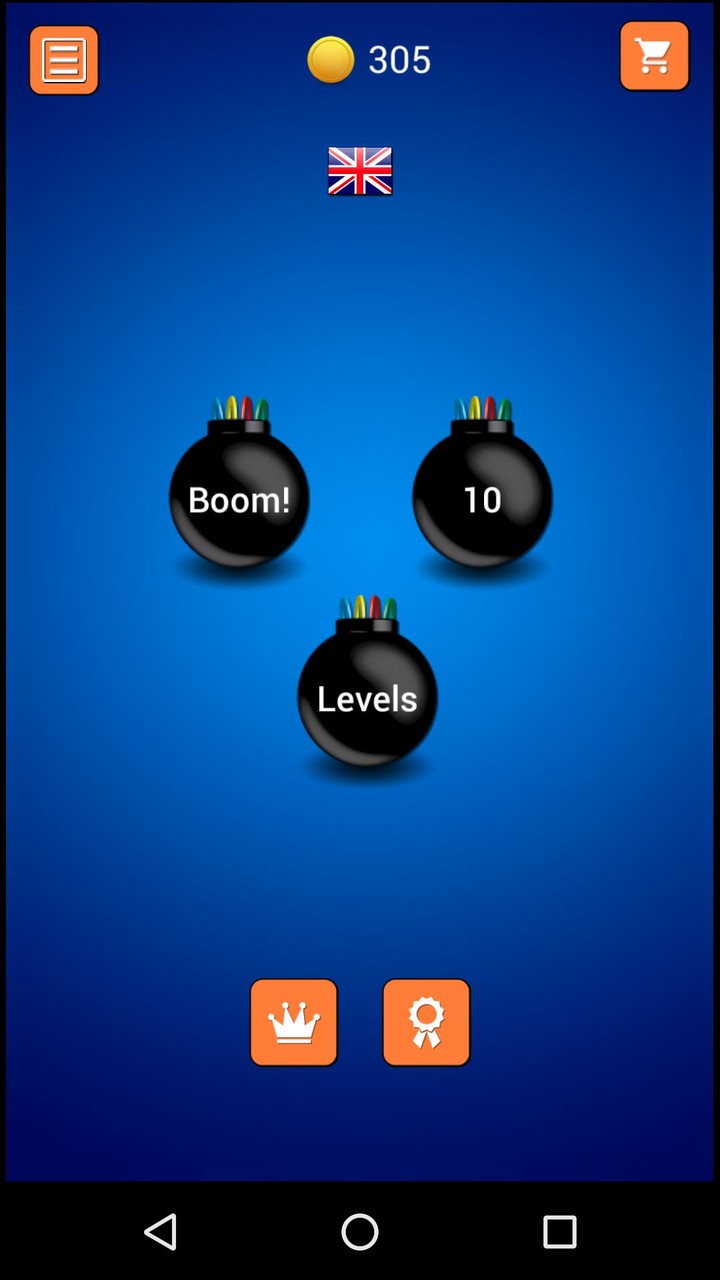This screenshot has height=1280, width=720.
Task: Choose the ten-round game mode bomb
Action: point(482,498)
